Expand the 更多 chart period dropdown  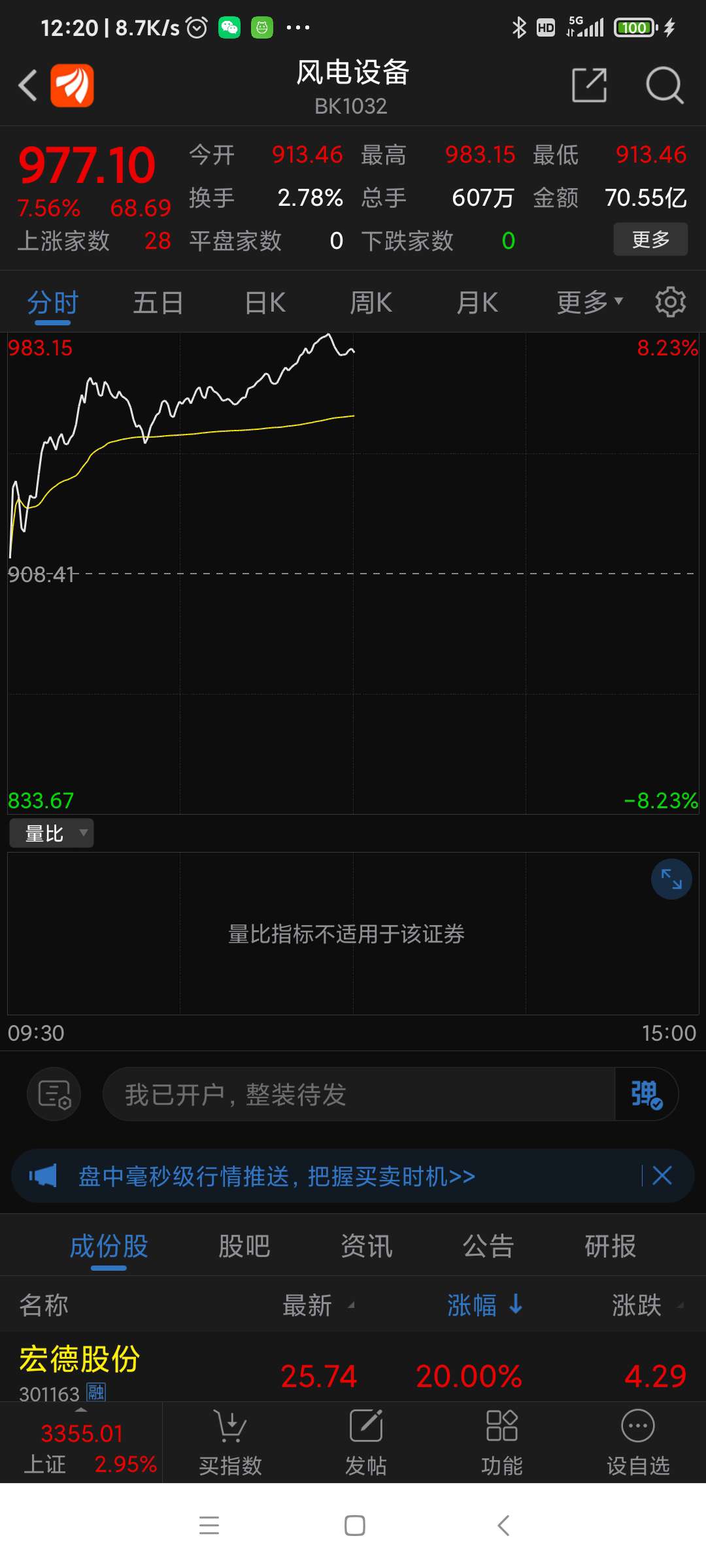click(x=590, y=302)
